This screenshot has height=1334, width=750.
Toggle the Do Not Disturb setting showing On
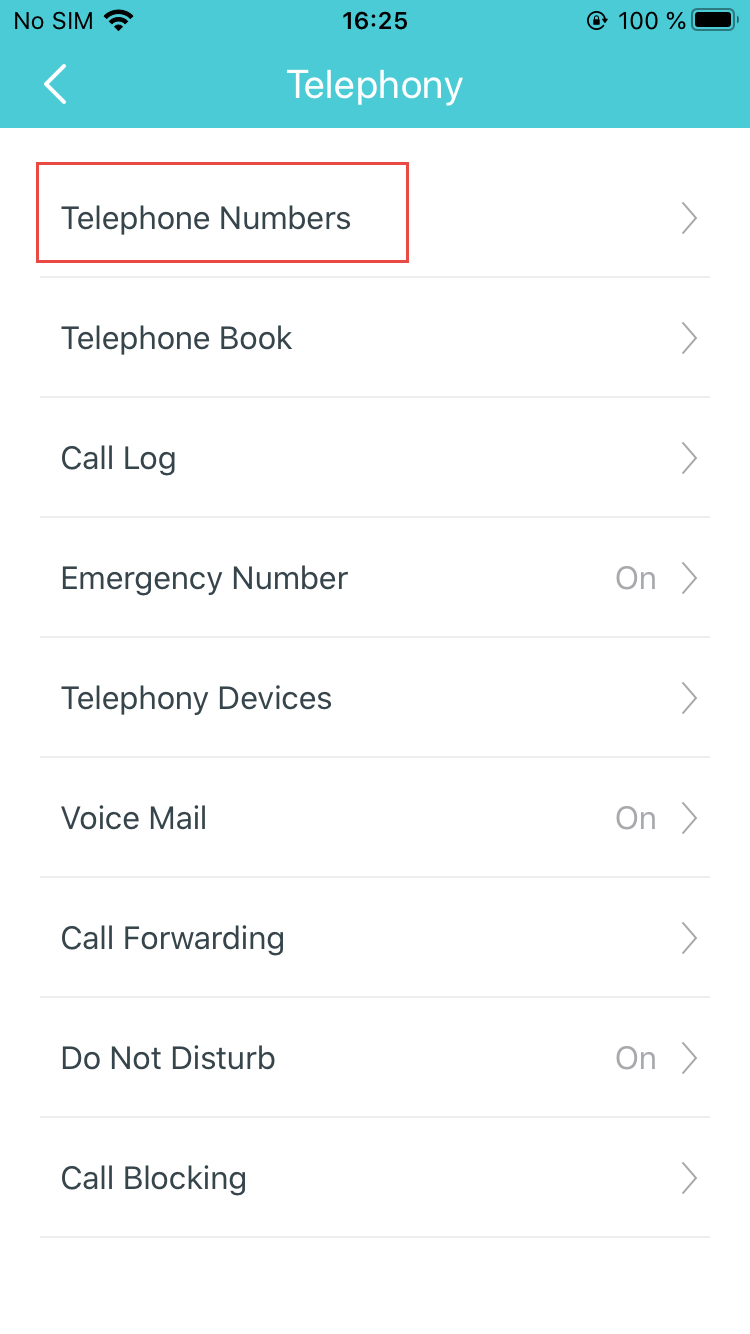point(636,1058)
